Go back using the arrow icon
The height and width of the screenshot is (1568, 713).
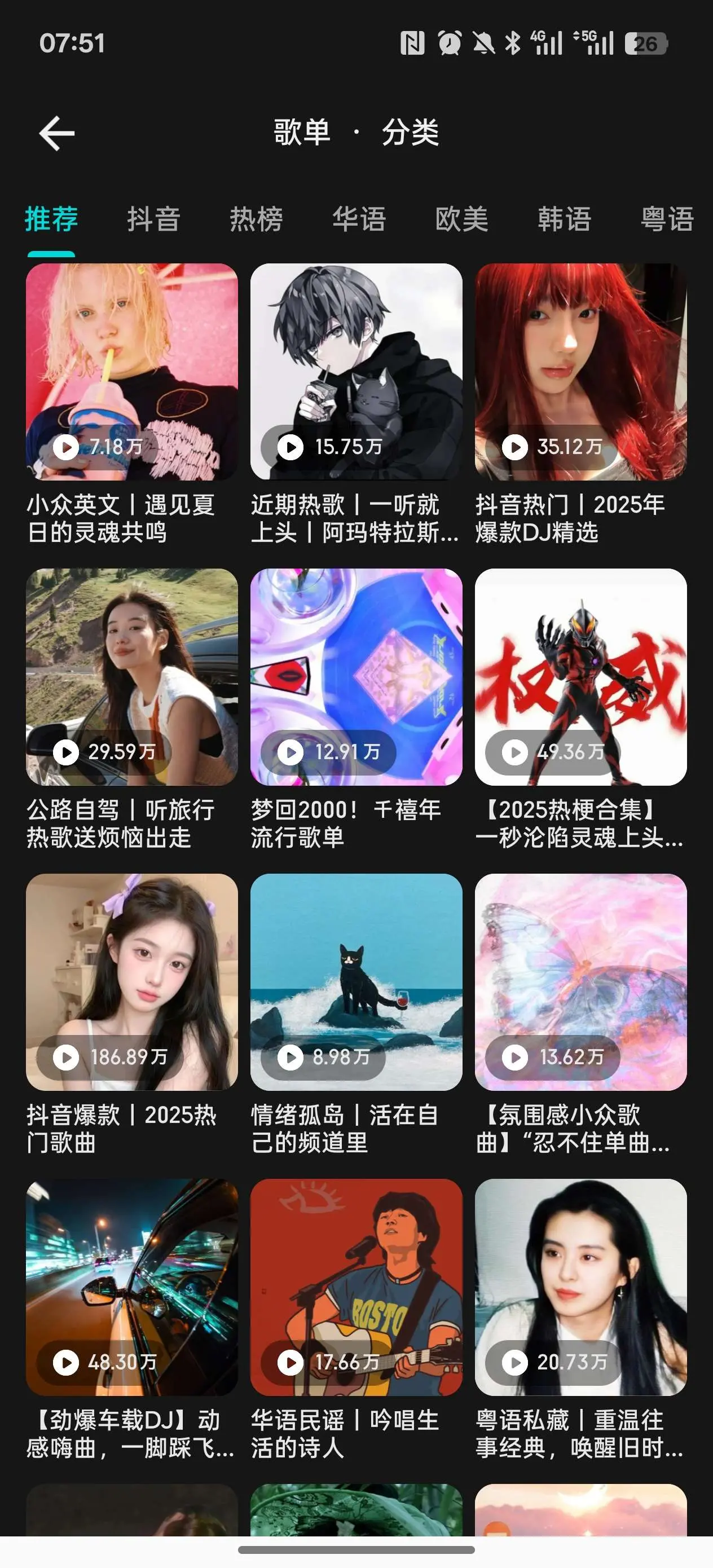pyautogui.click(x=56, y=133)
